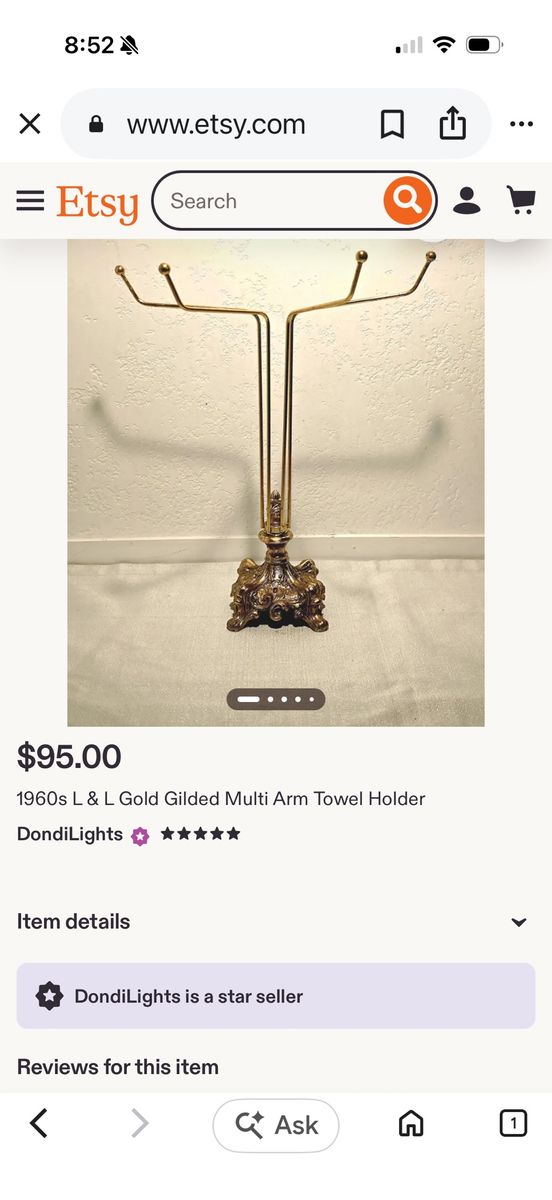Open the account profile icon
The height and width of the screenshot is (1200, 552).
point(467,201)
